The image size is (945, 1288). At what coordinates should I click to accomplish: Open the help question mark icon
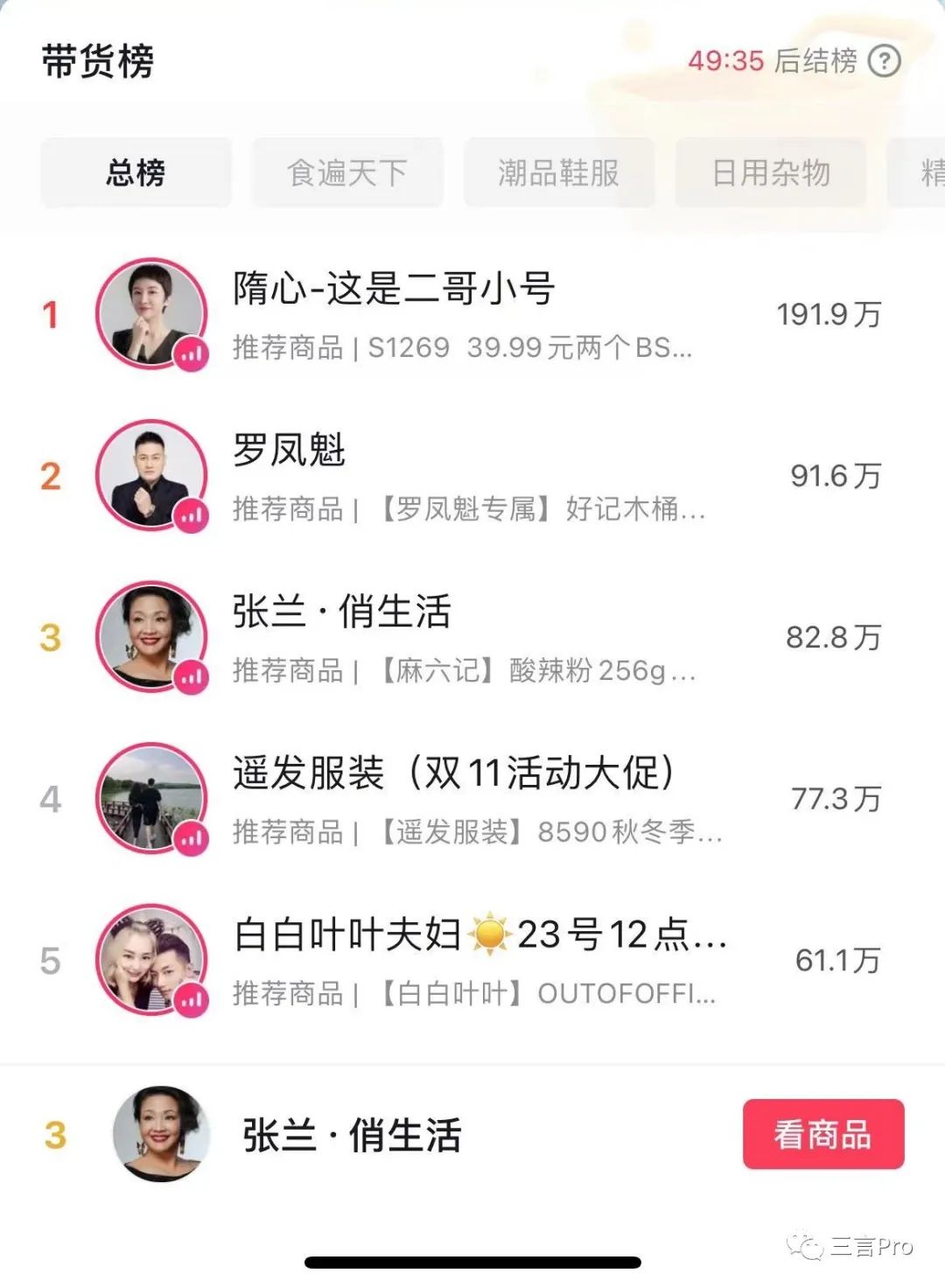[x=884, y=61]
